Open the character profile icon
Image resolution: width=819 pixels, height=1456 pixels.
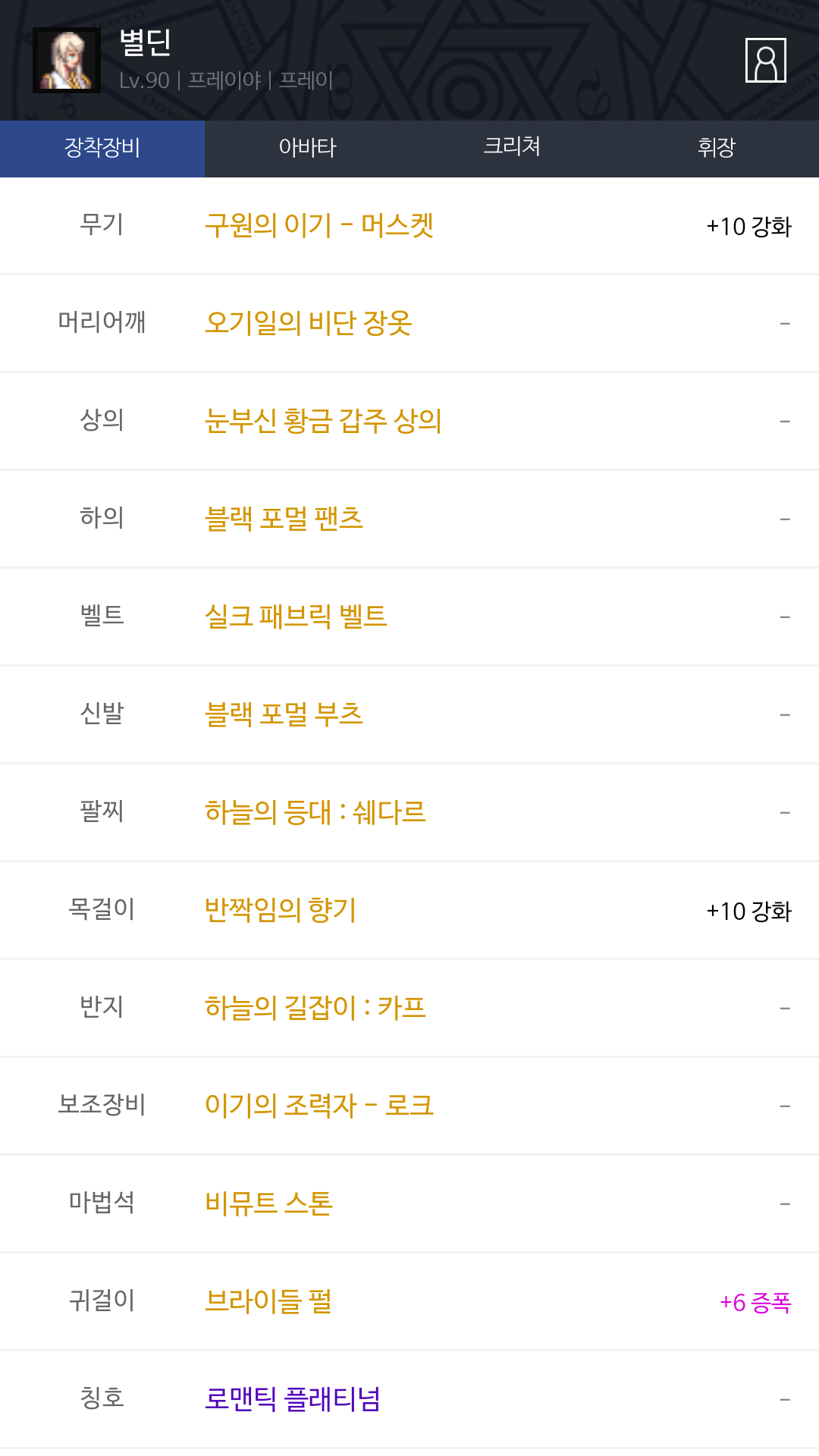765,60
